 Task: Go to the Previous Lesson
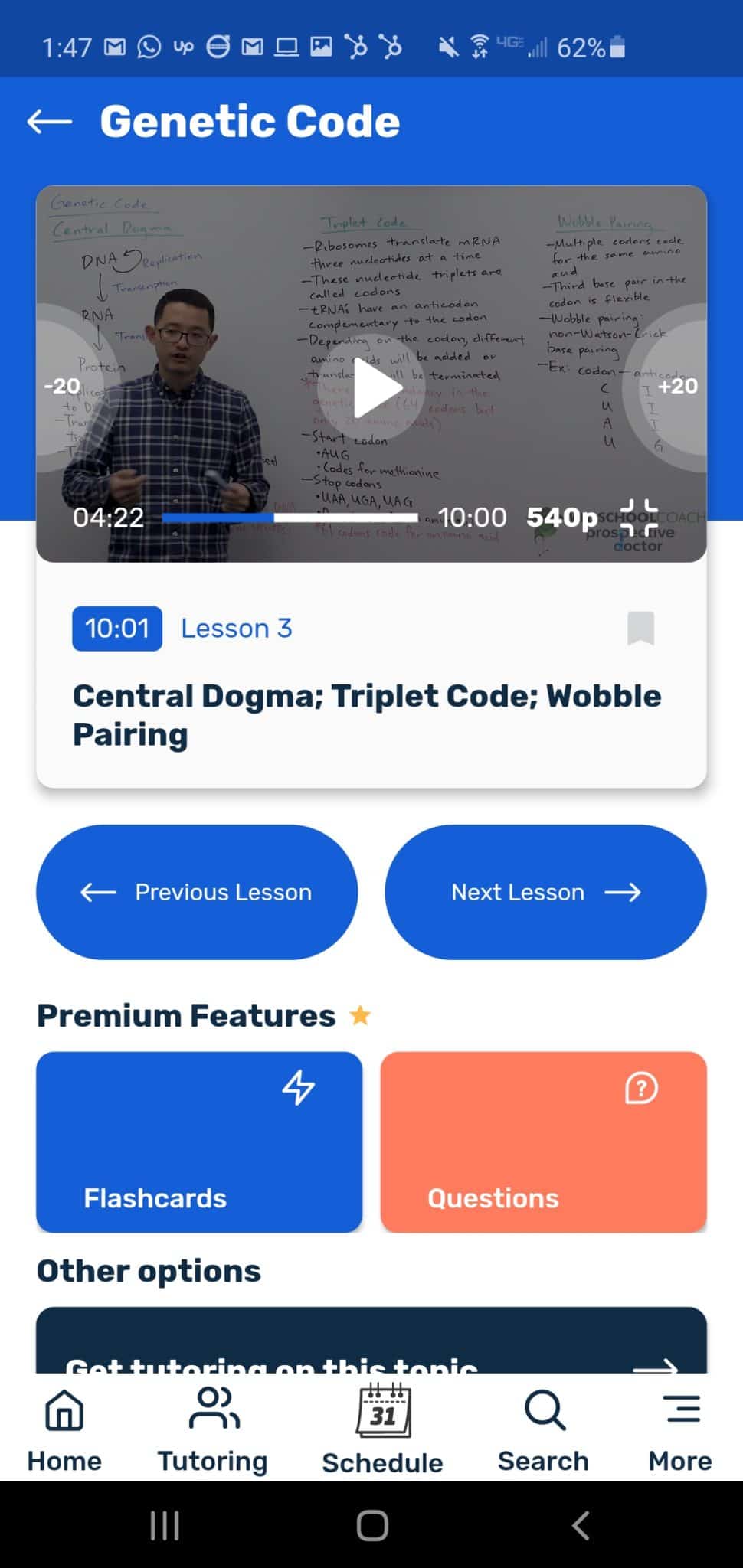tap(197, 892)
